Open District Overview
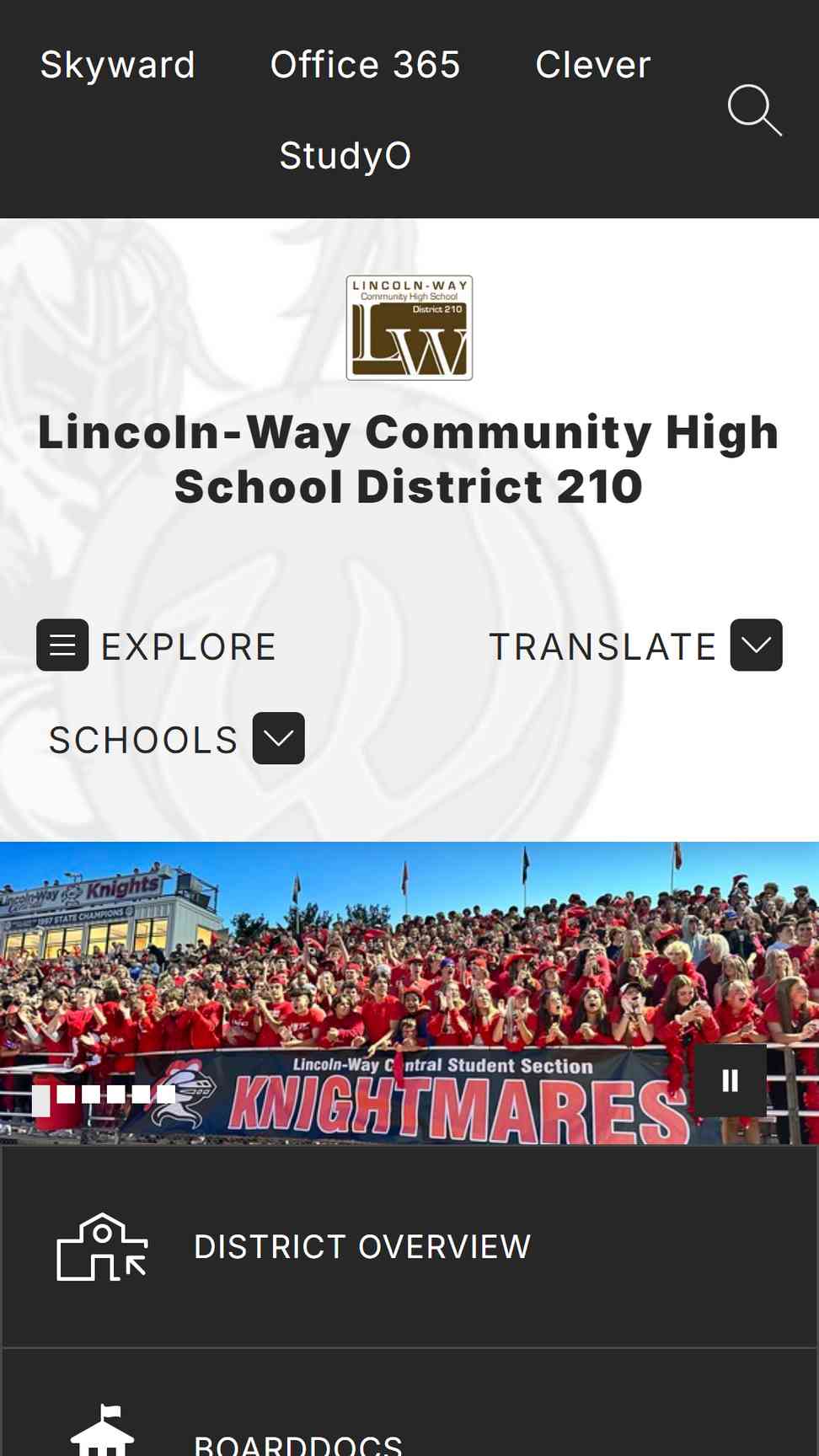This screenshot has height=1456, width=819. click(409, 1247)
